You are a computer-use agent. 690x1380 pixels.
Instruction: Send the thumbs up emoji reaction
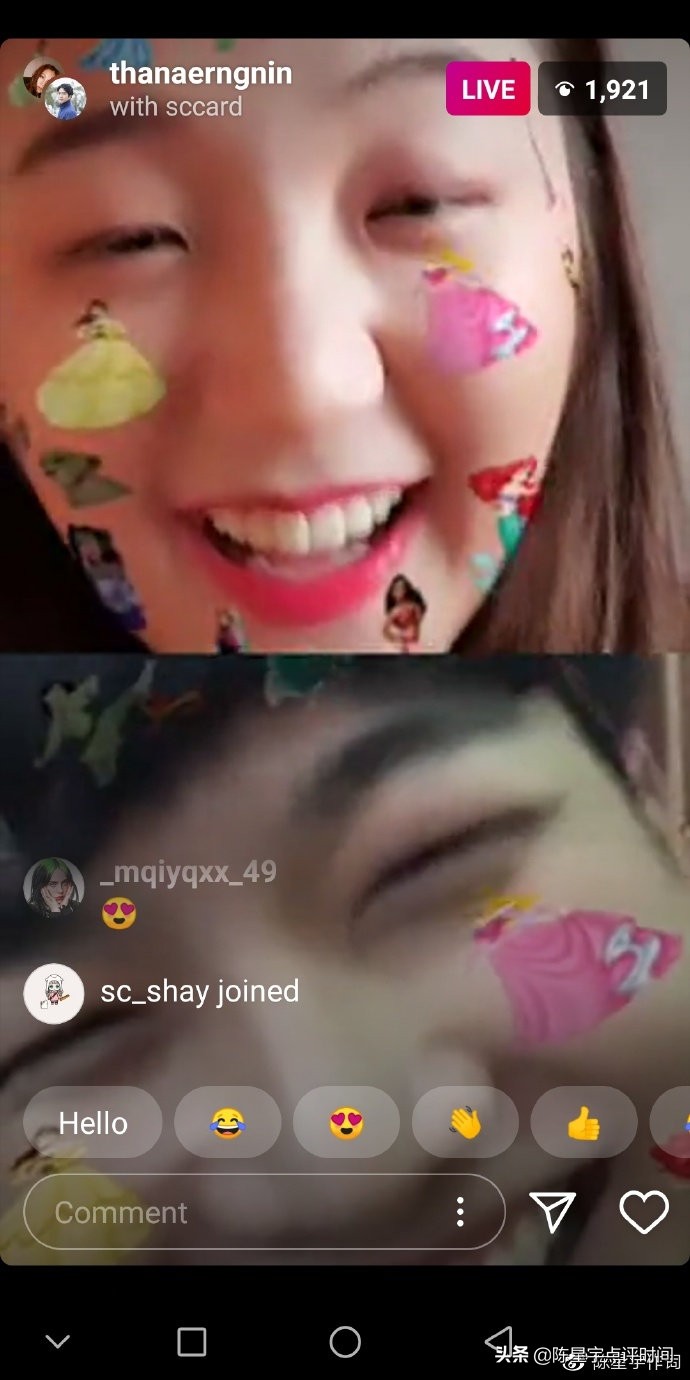click(583, 1123)
